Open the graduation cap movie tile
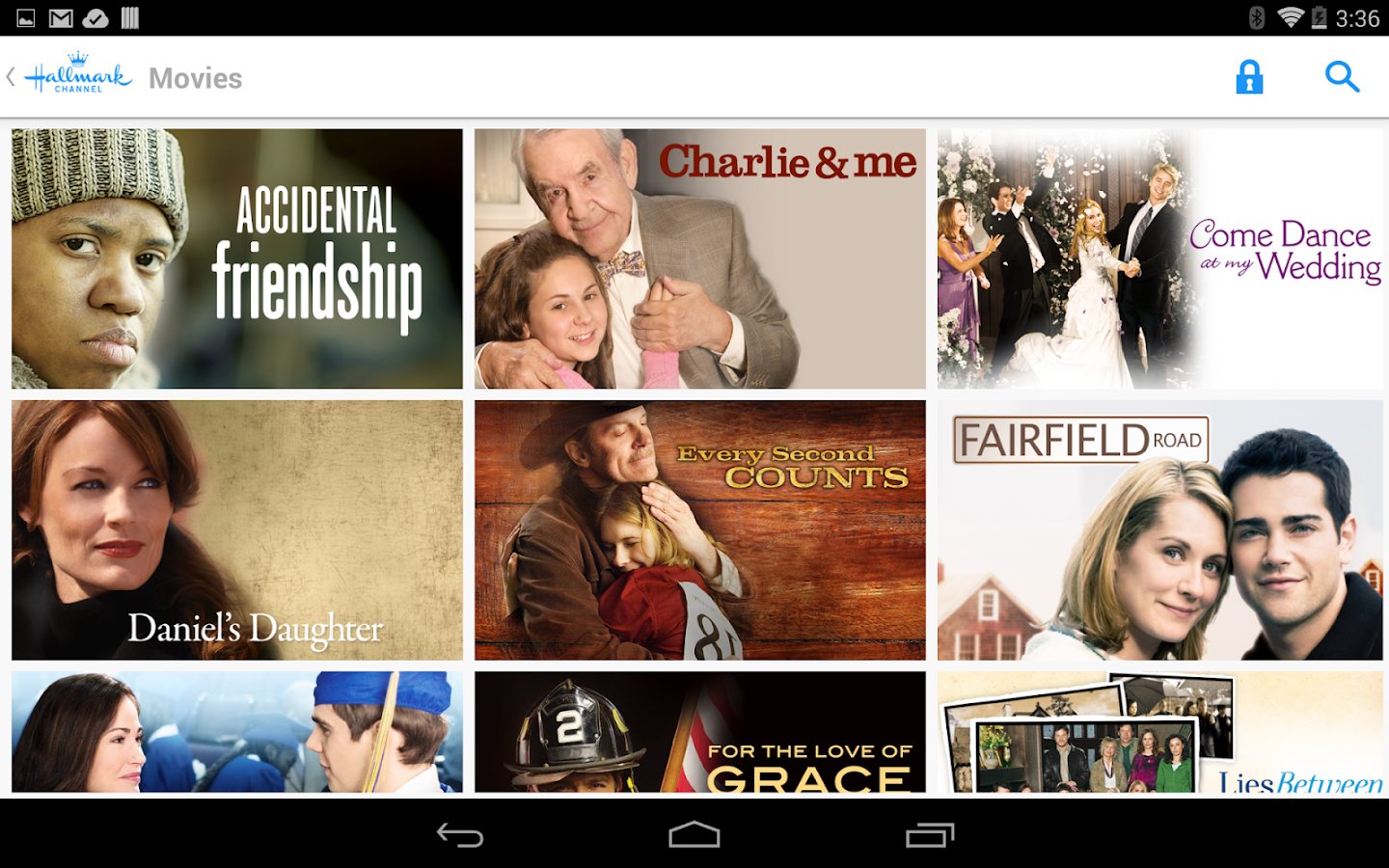 [x=237, y=733]
